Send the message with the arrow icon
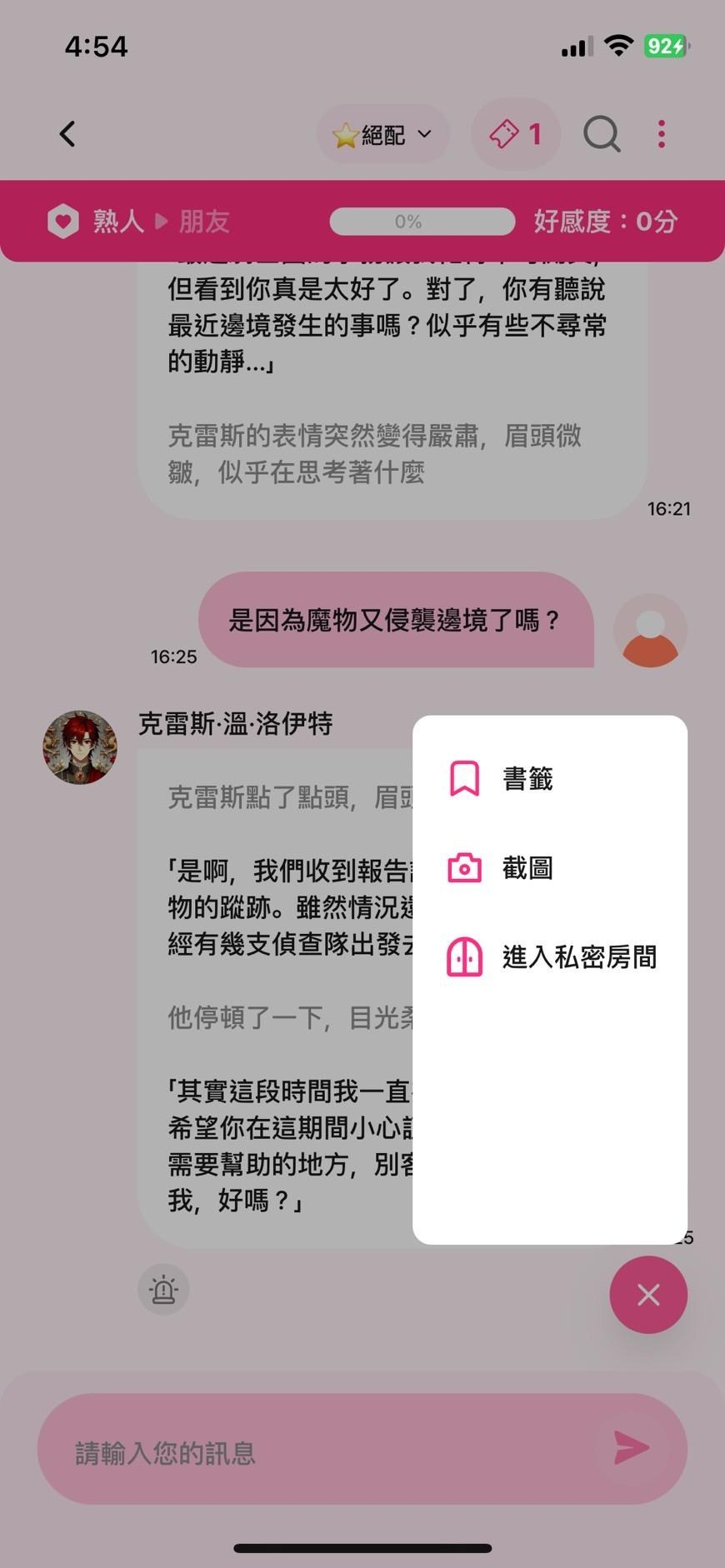 [x=631, y=1448]
